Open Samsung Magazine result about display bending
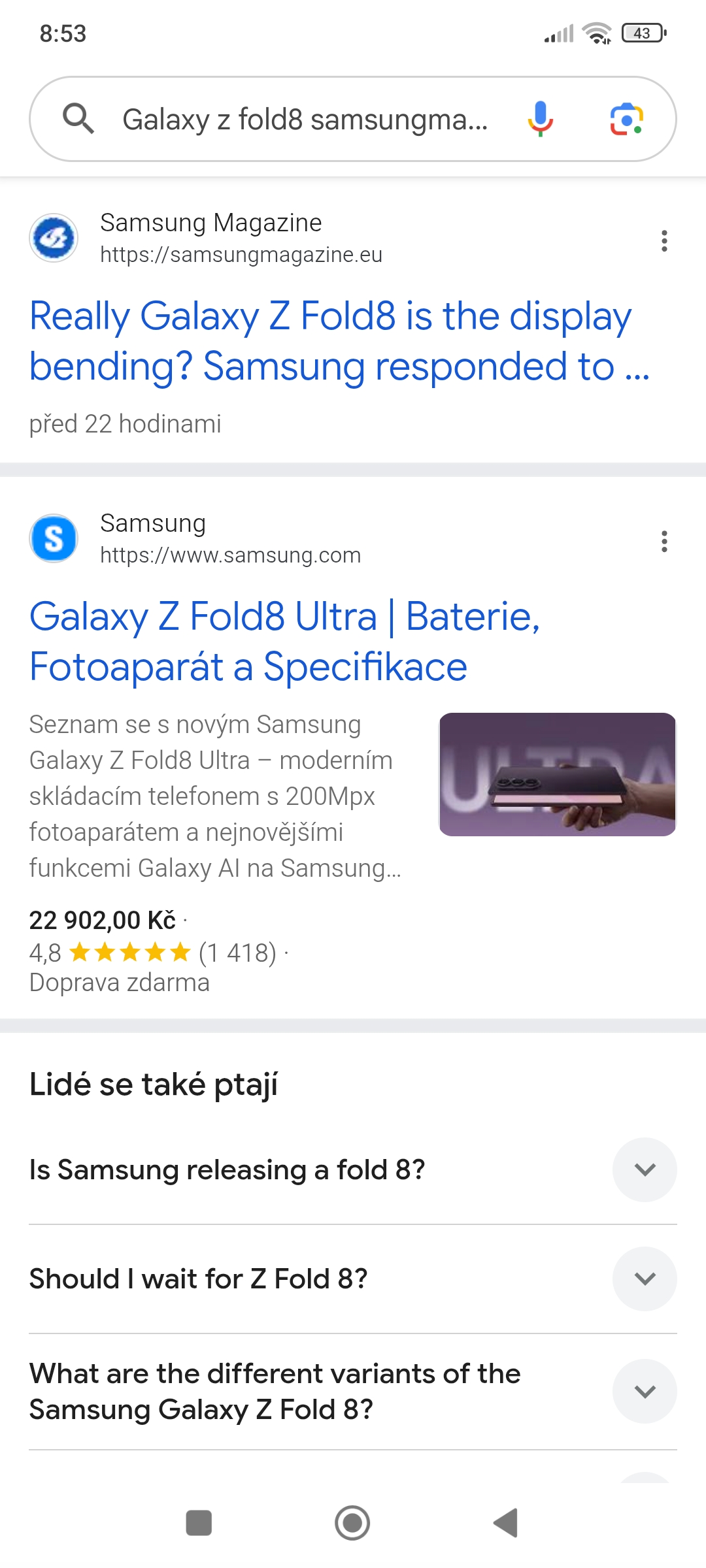Screen dimensions: 706x1568 click(340, 341)
